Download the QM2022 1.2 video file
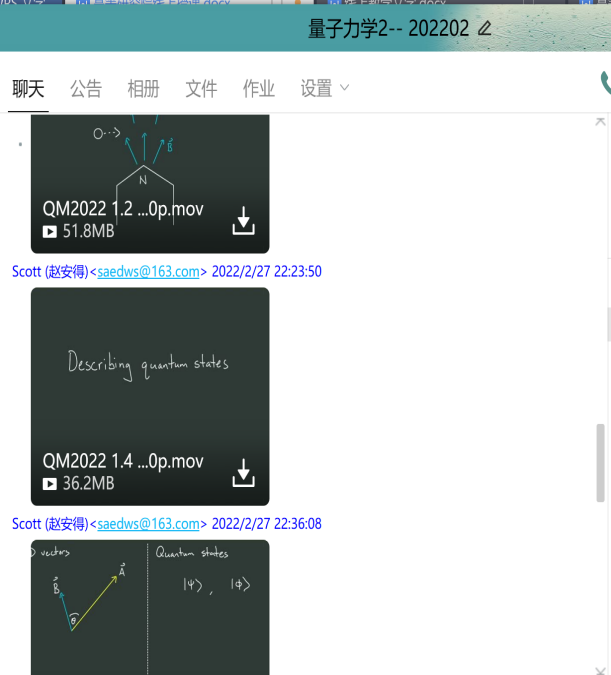 [x=244, y=222]
